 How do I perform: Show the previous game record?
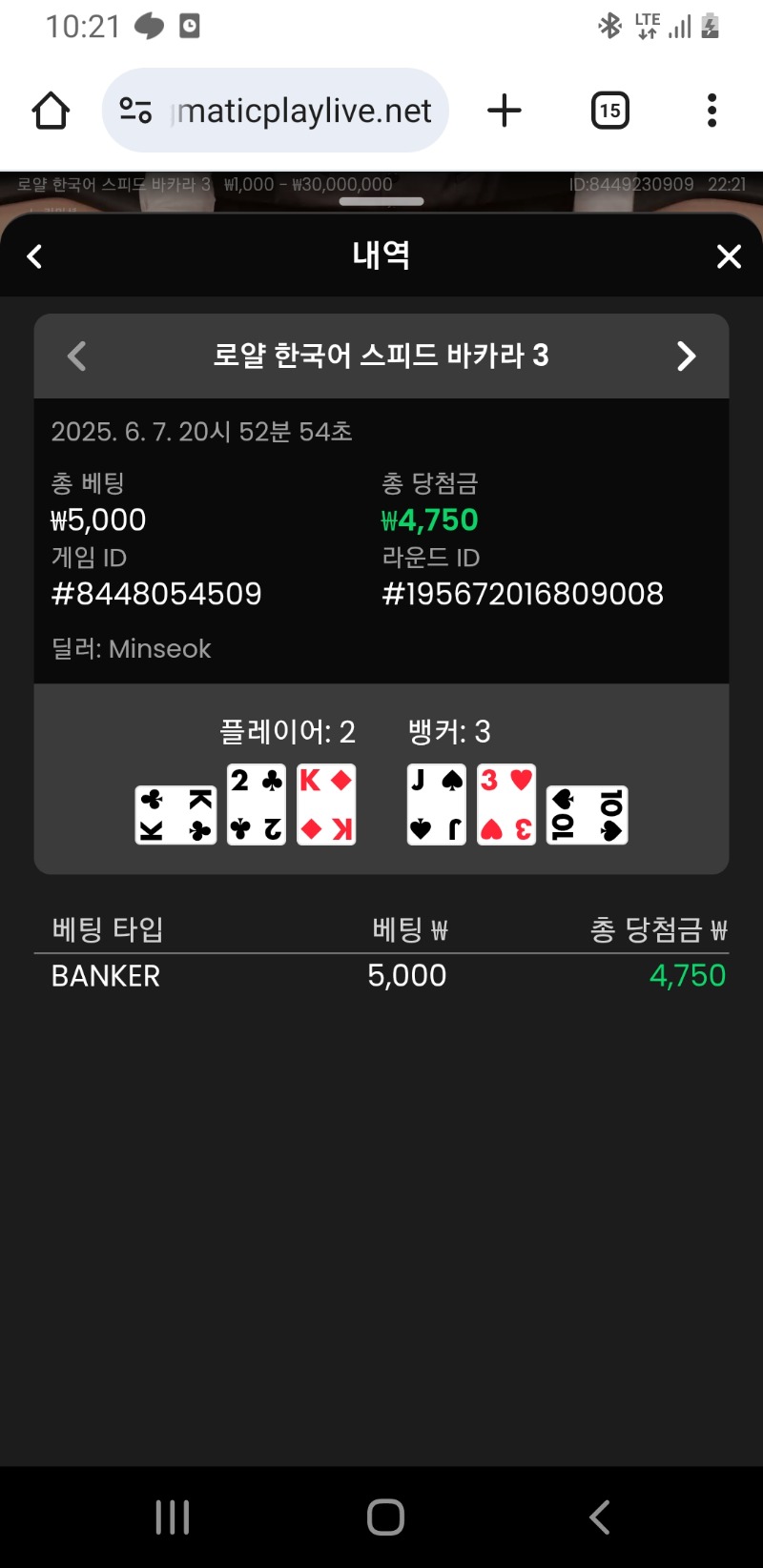[77, 356]
